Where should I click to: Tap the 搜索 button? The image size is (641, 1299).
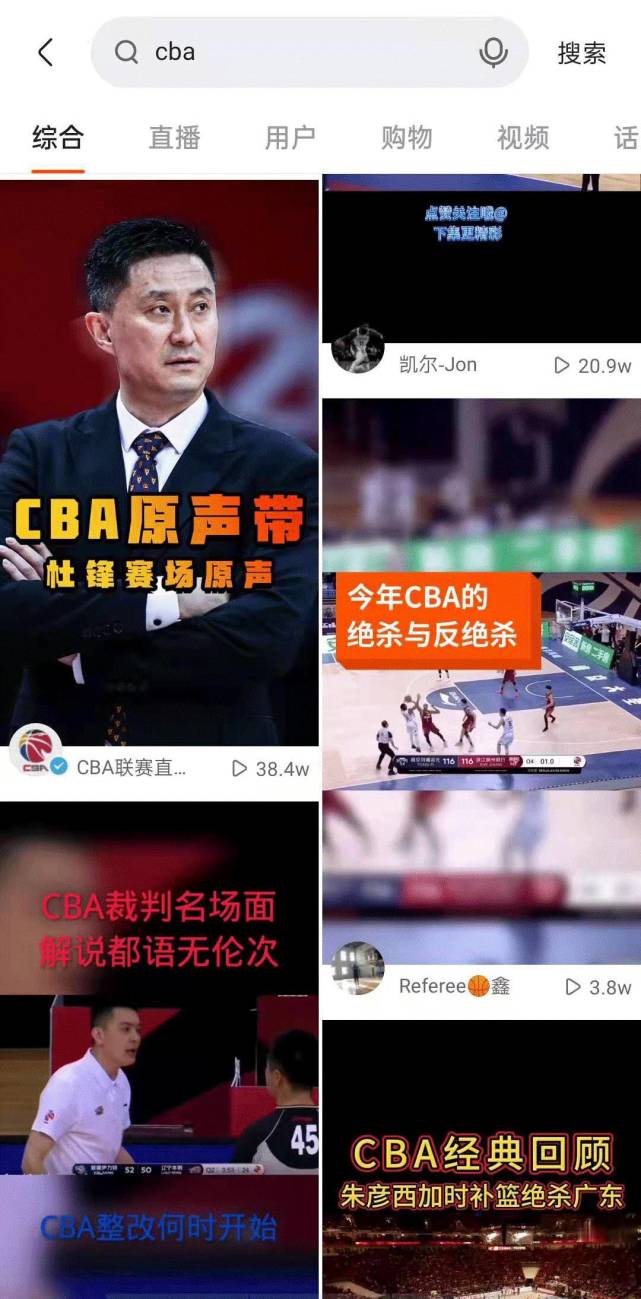[x=581, y=53]
